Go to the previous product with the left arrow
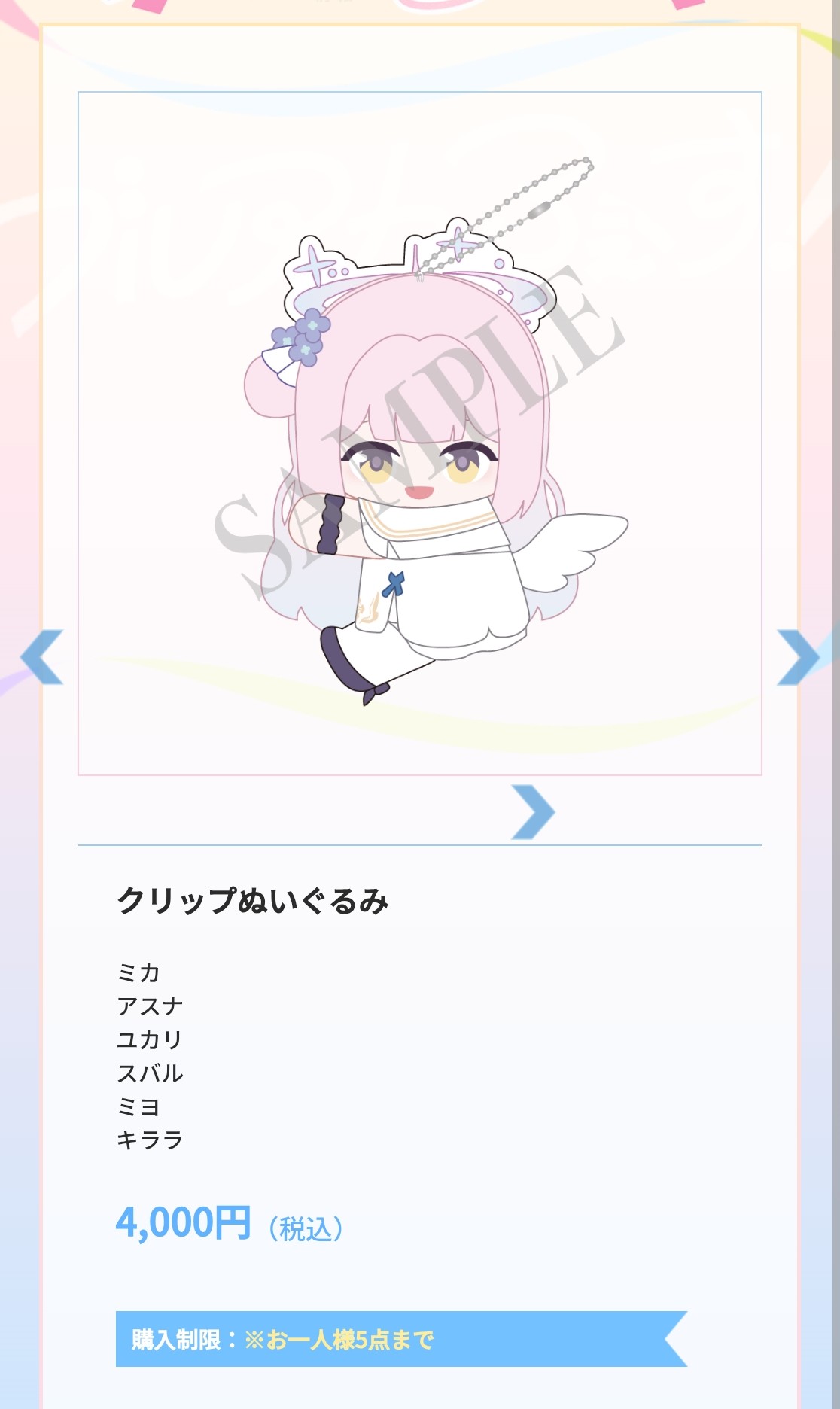 coord(42,657)
